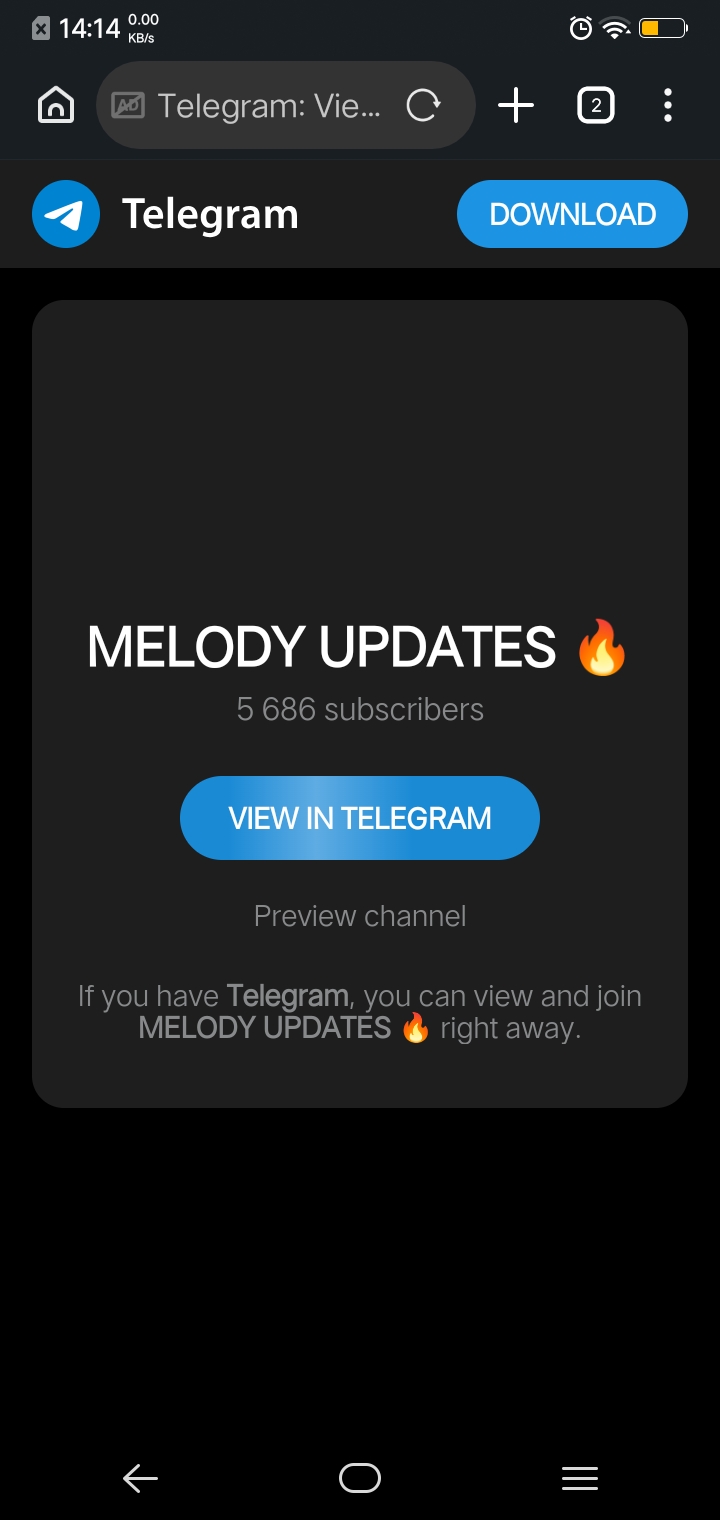This screenshot has width=720, height=1520.
Task: Show the open tabs switcher
Action: (x=596, y=105)
